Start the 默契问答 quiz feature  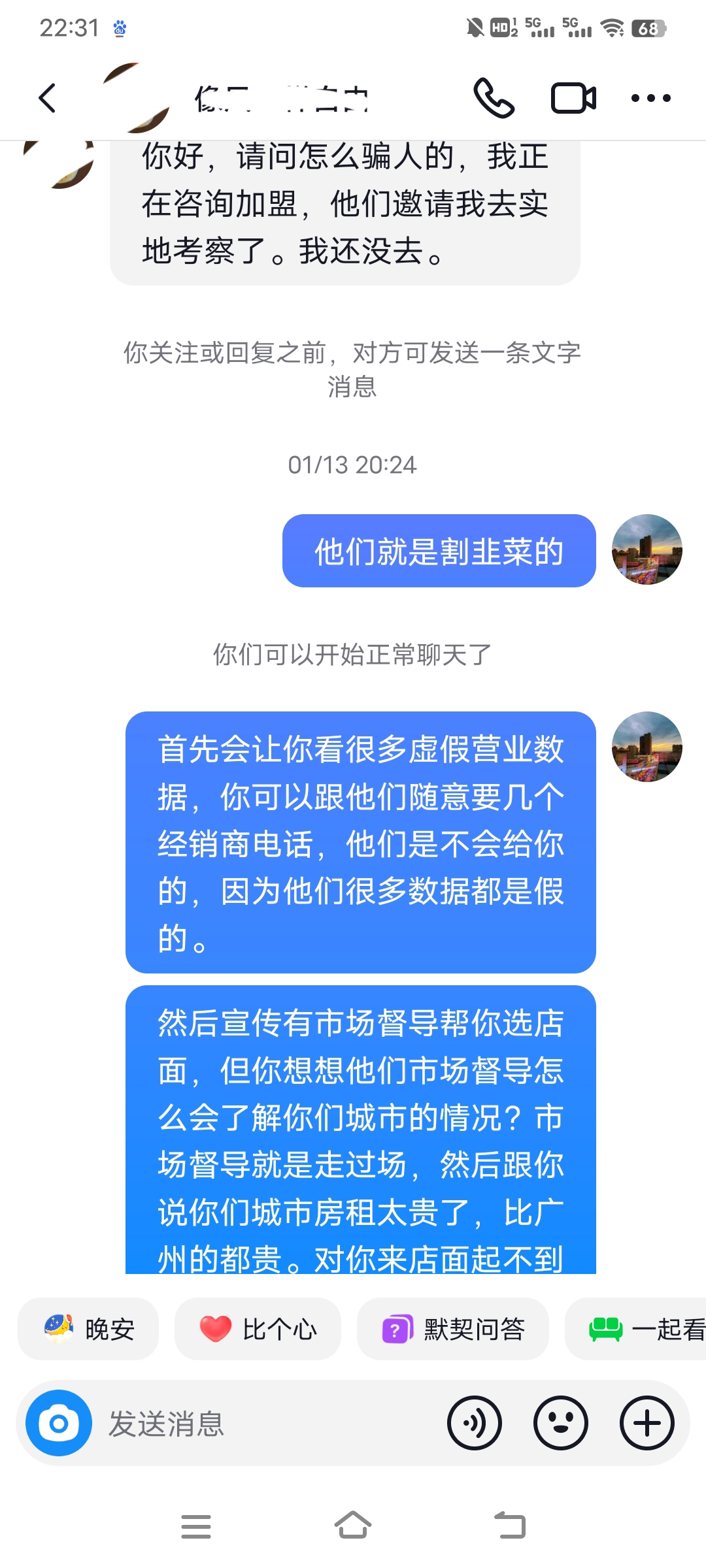tap(452, 1330)
